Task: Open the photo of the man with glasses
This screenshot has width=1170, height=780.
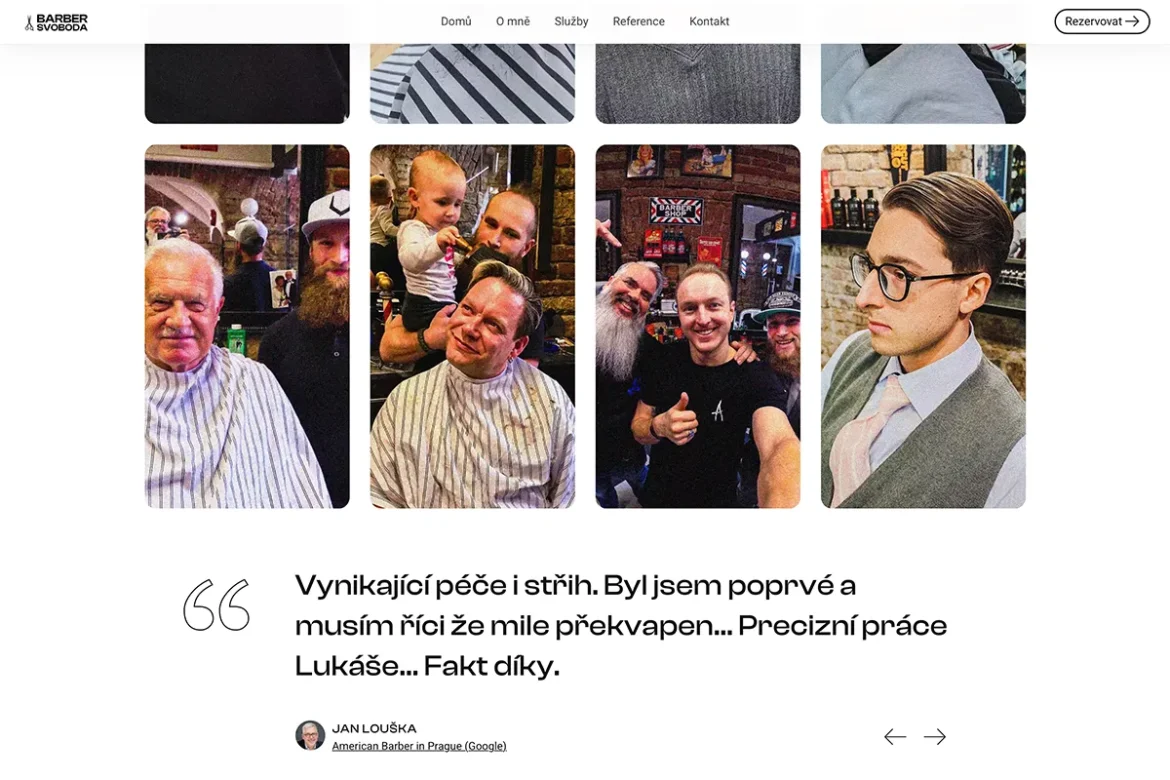Action: pyautogui.click(x=923, y=326)
